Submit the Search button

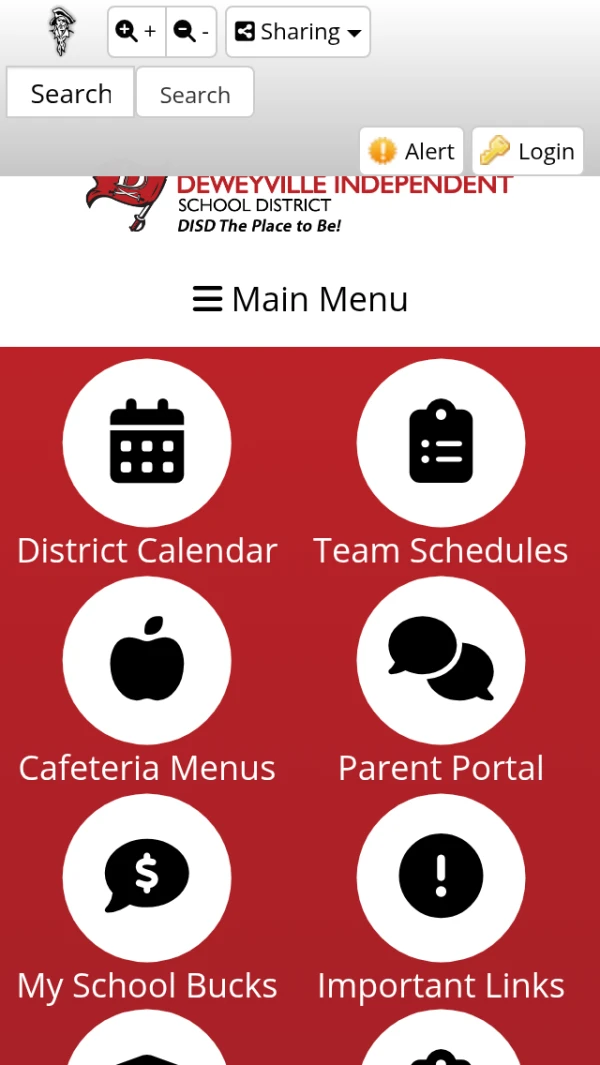(x=70, y=94)
